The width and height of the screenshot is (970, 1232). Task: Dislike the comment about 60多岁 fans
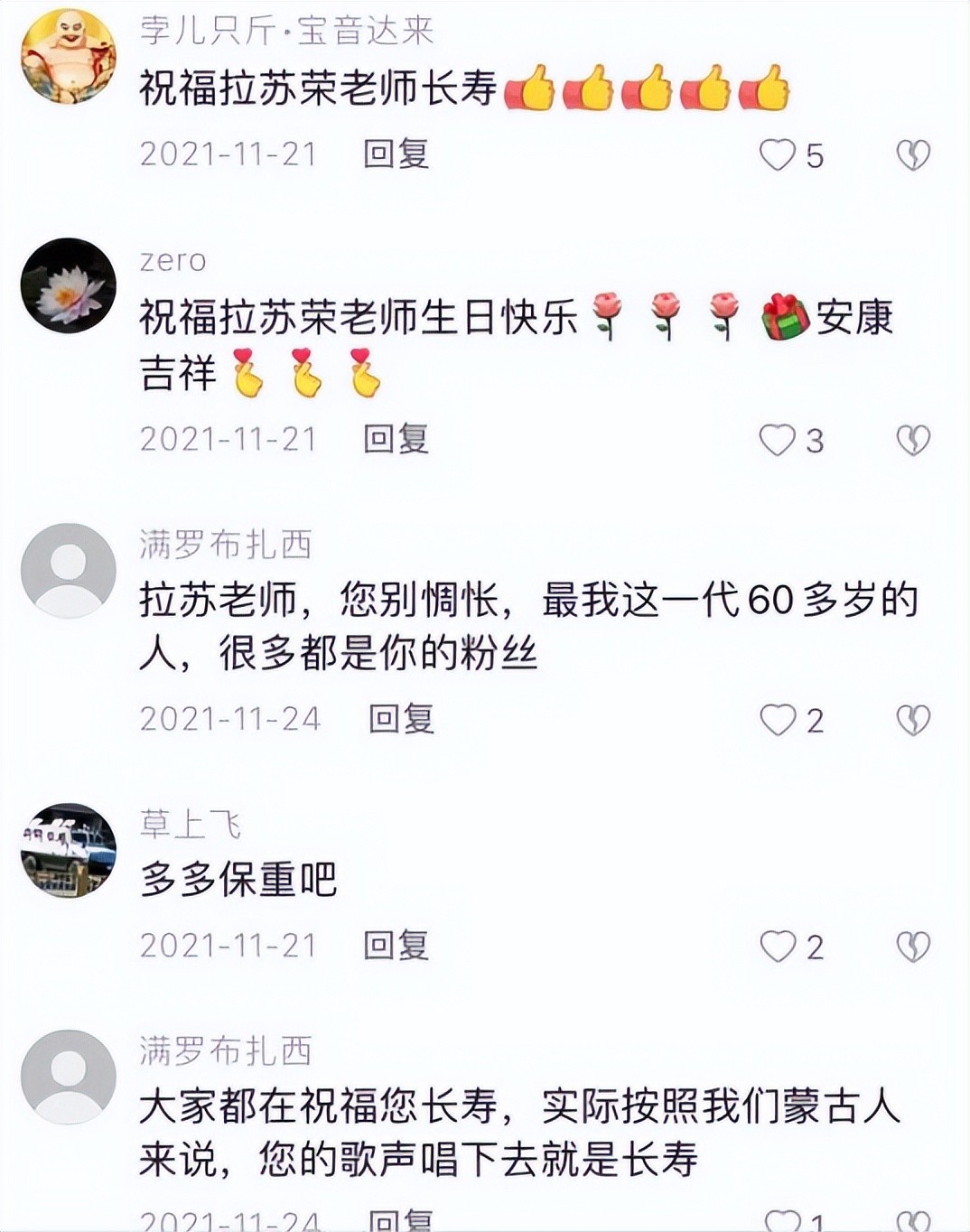click(x=913, y=721)
